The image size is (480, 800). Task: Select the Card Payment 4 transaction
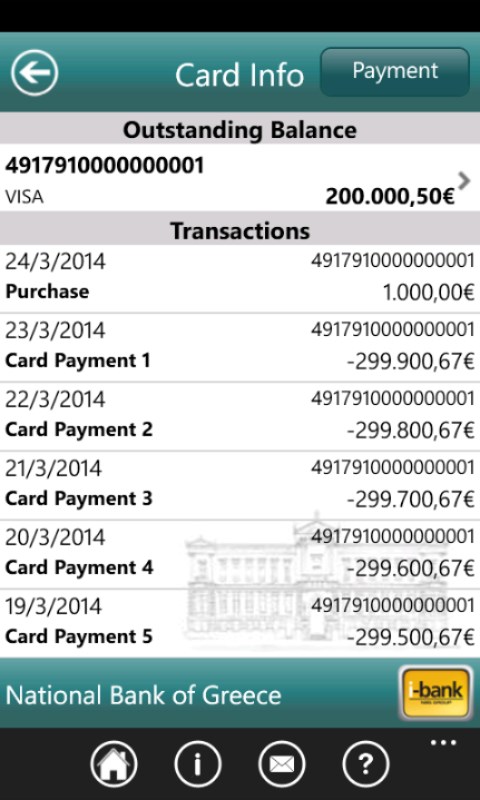click(x=240, y=555)
